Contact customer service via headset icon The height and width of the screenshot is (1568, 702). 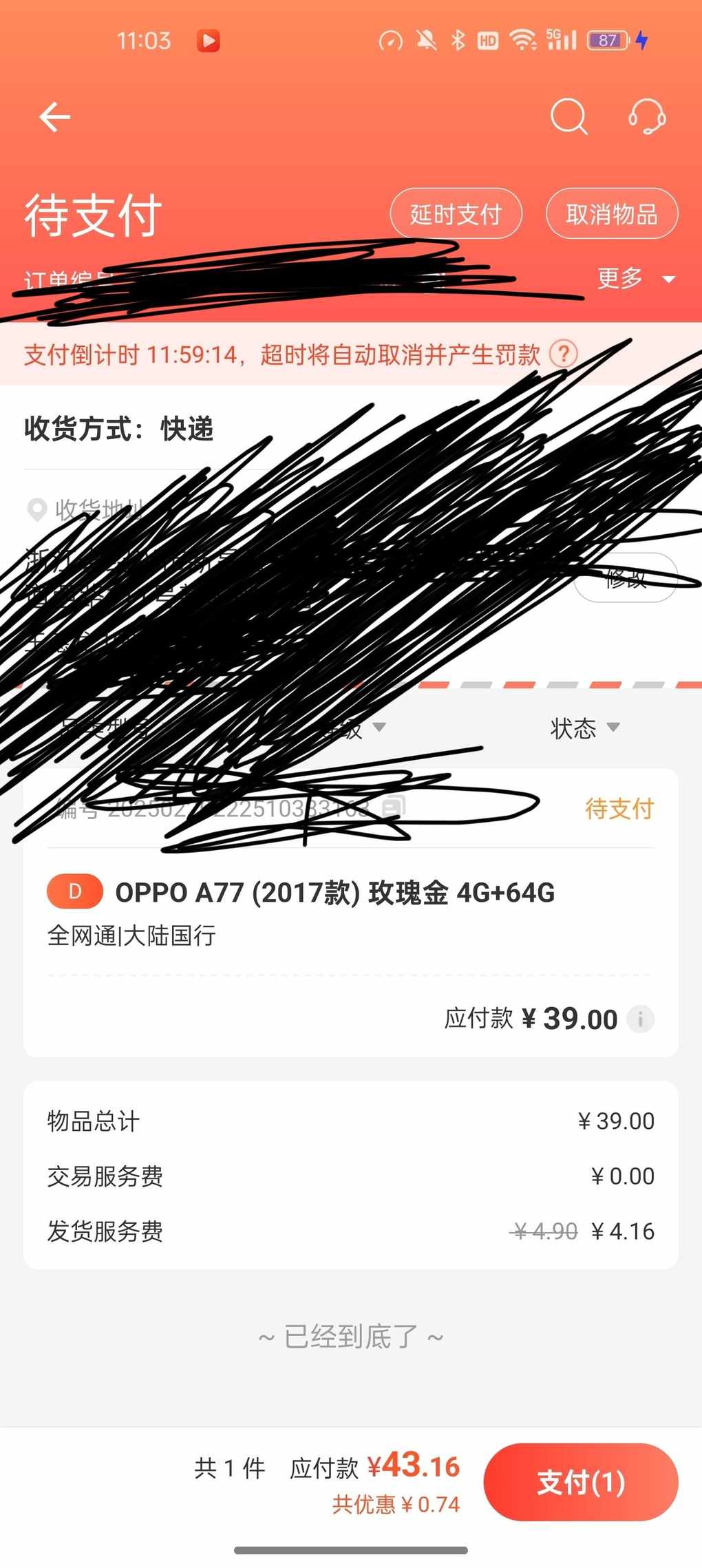(x=647, y=116)
